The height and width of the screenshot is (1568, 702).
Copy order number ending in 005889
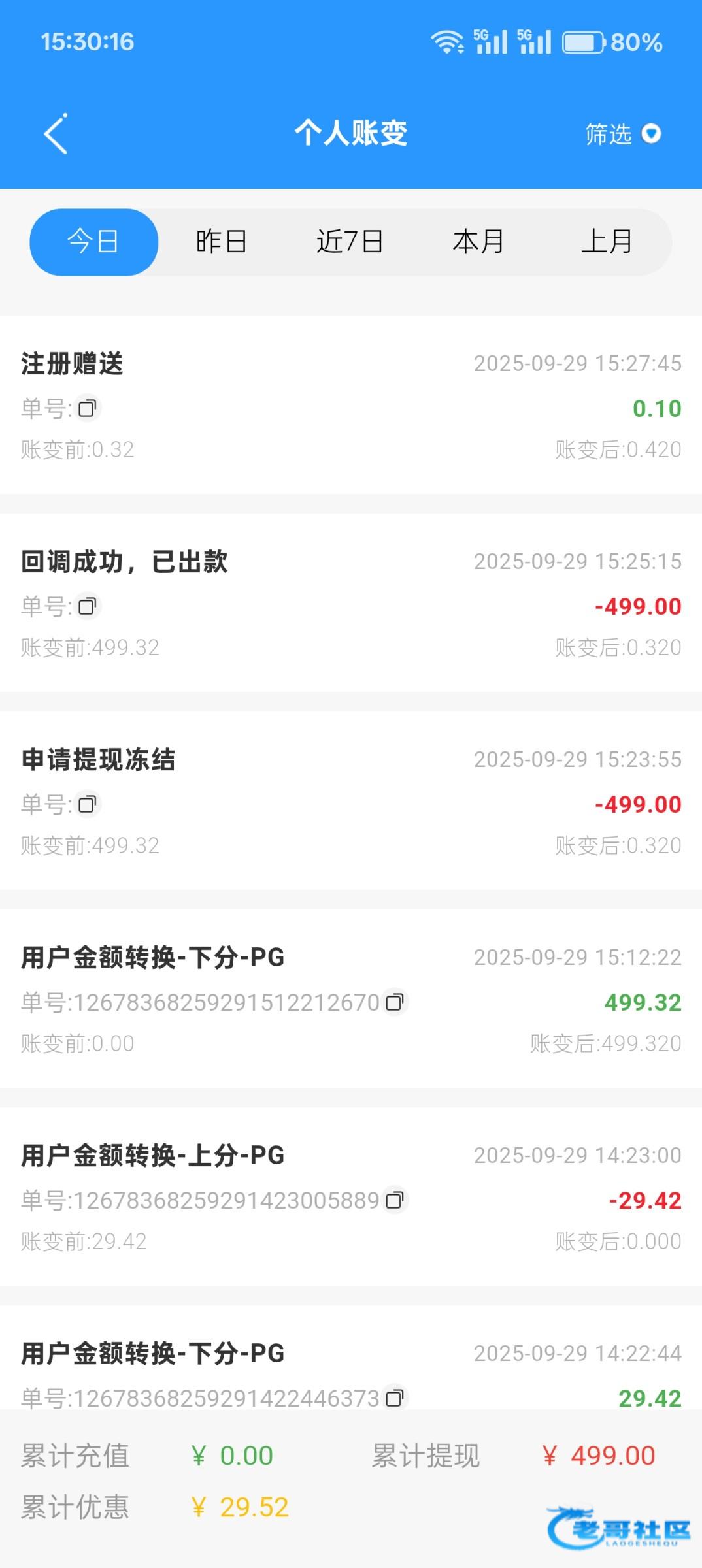395,1200
